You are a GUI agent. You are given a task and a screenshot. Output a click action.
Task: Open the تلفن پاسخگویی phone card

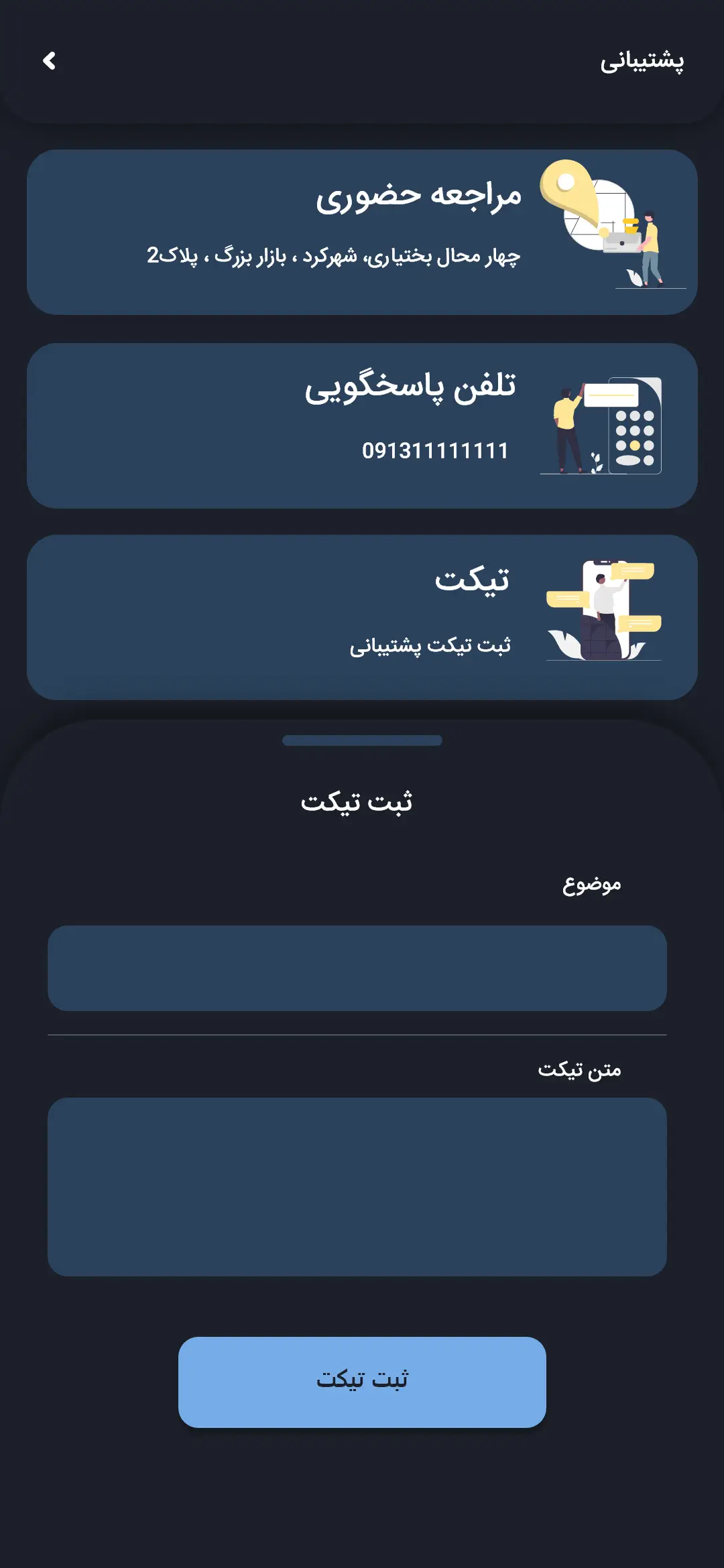pyautogui.click(x=362, y=426)
